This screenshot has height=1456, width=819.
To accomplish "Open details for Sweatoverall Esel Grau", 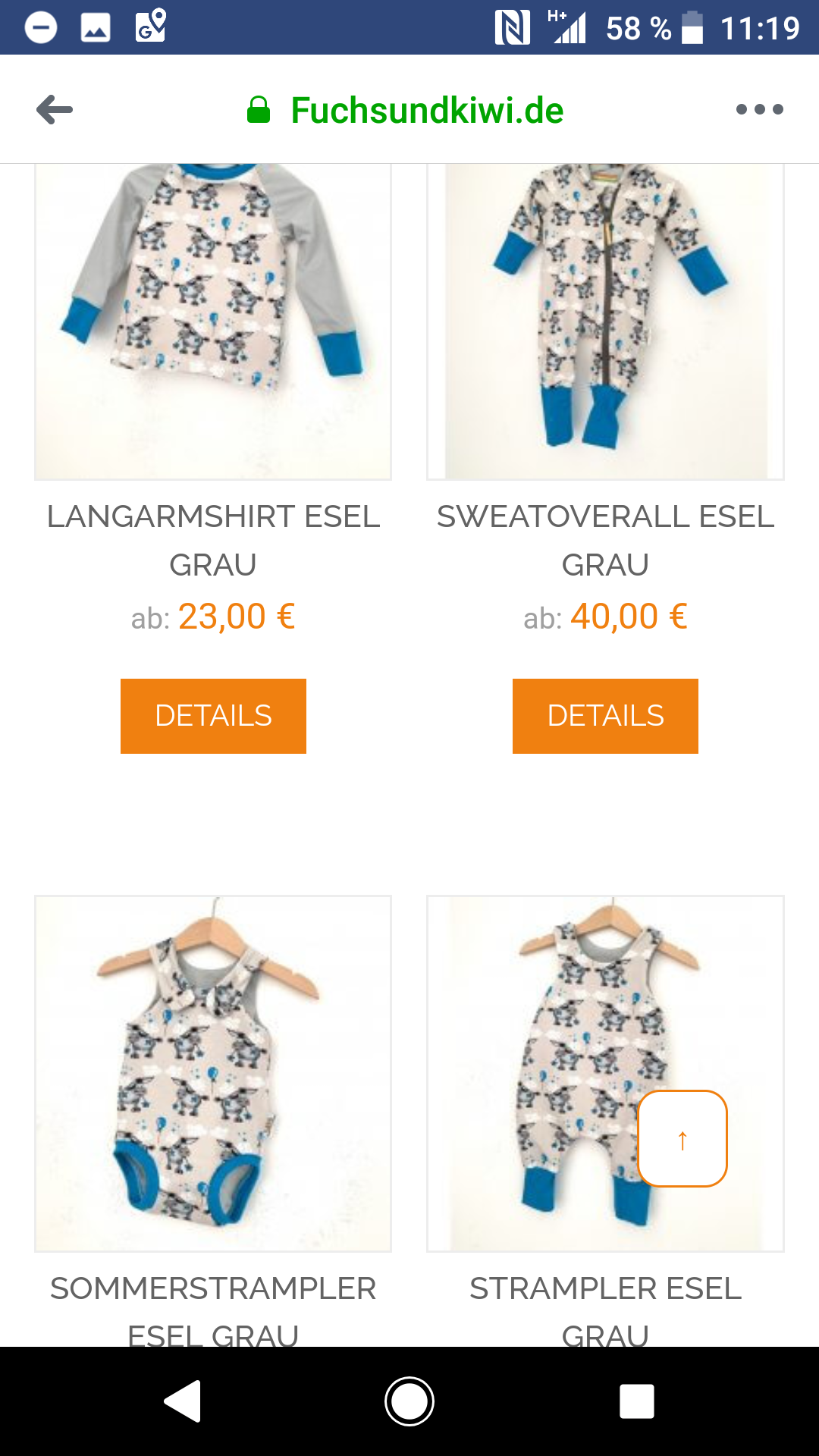I will pos(605,716).
